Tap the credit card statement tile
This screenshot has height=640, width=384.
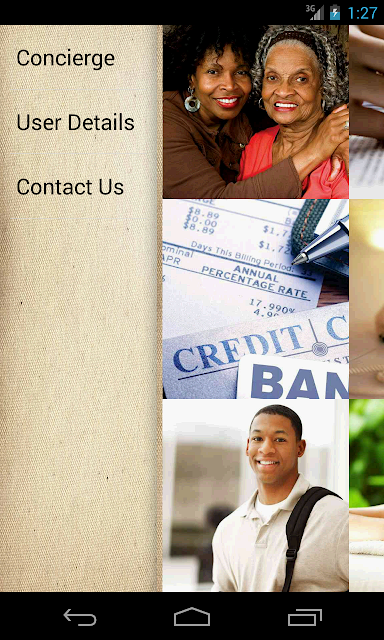pyautogui.click(x=255, y=299)
